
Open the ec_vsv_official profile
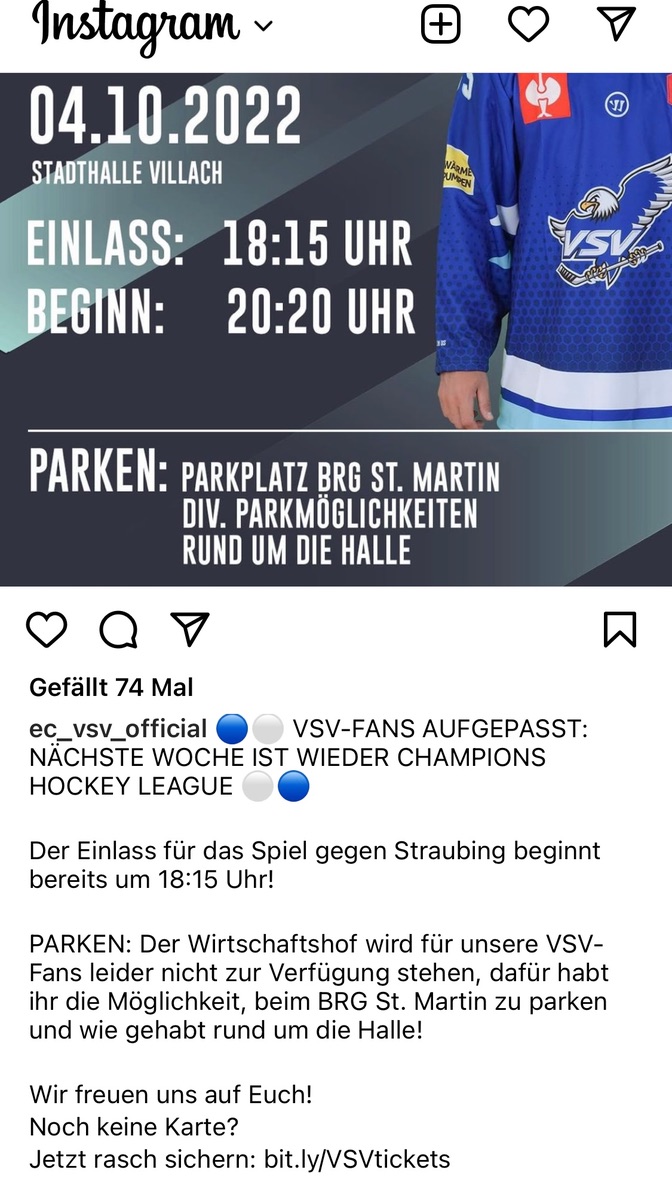pyautogui.click(x=118, y=729)
